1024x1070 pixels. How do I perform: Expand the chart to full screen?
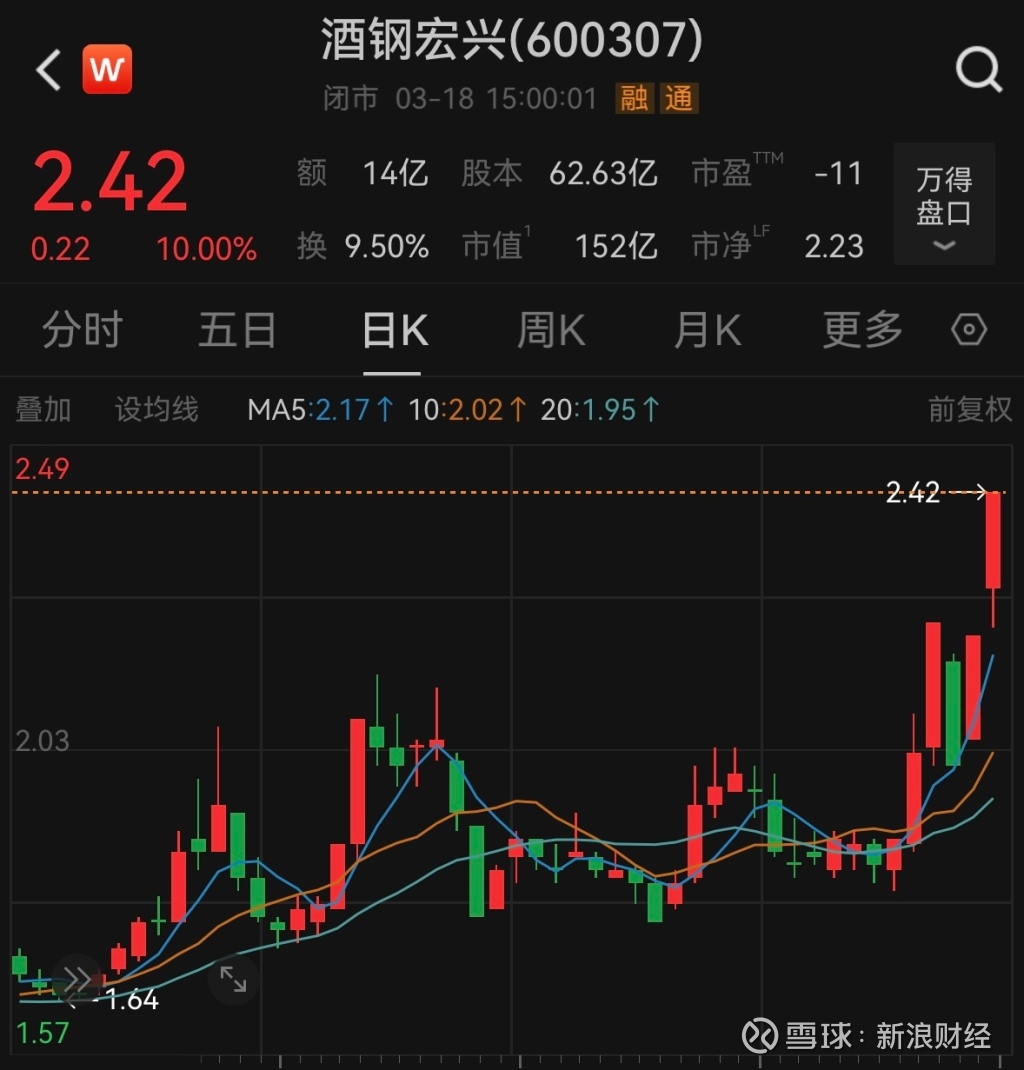coord(233,978)
